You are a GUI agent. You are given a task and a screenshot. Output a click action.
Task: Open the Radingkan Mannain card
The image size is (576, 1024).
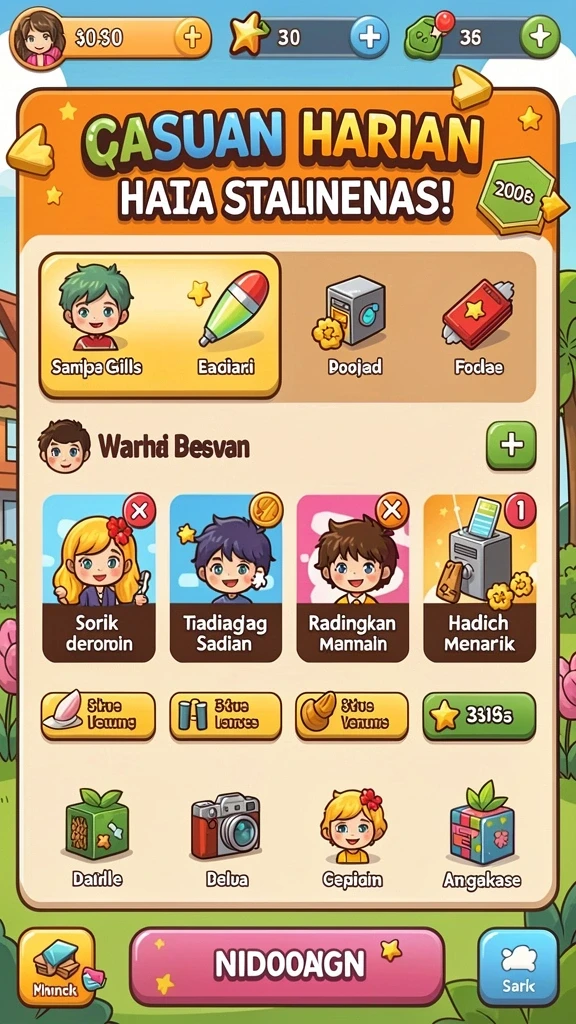tap(353, 577)
